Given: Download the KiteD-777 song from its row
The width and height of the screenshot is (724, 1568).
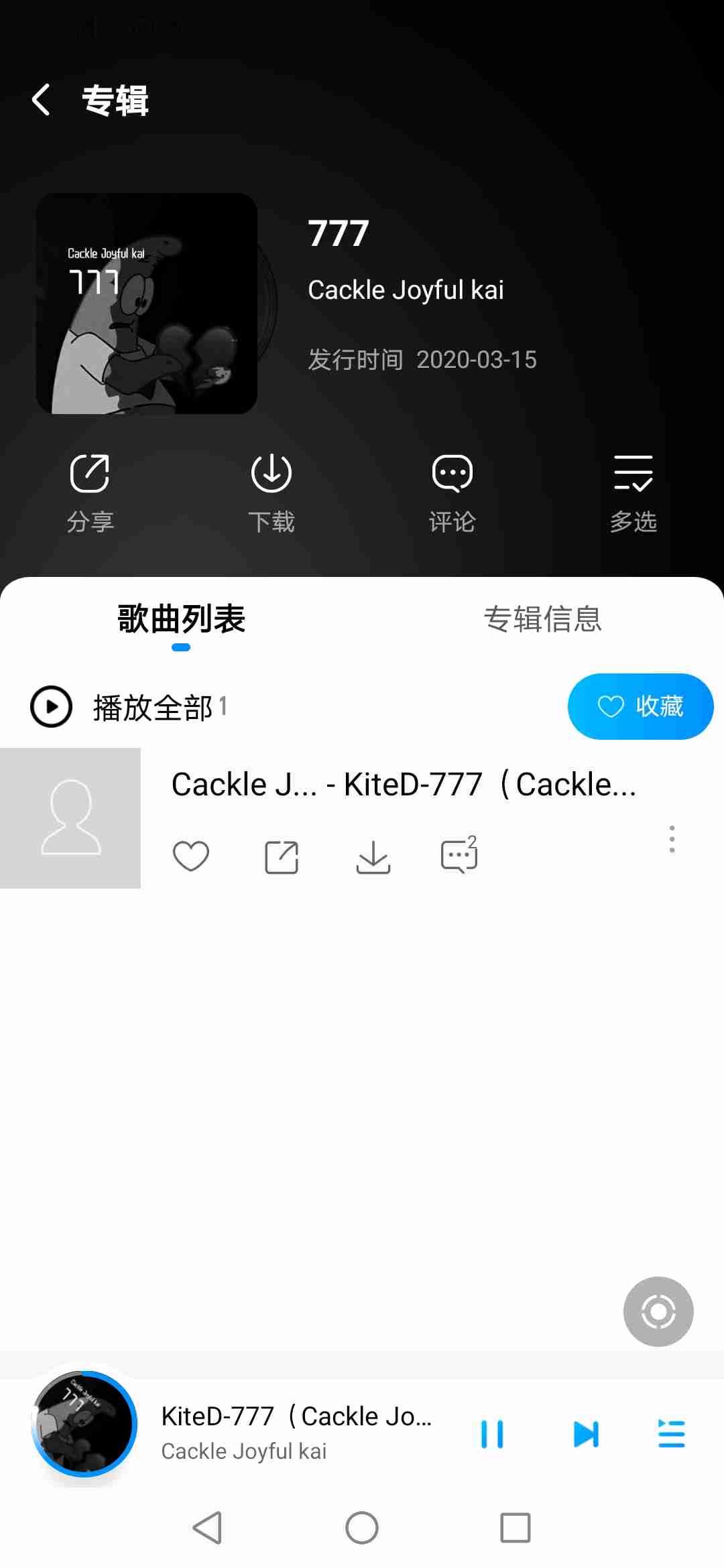Looking at the screenshot, I should [373, 856].
